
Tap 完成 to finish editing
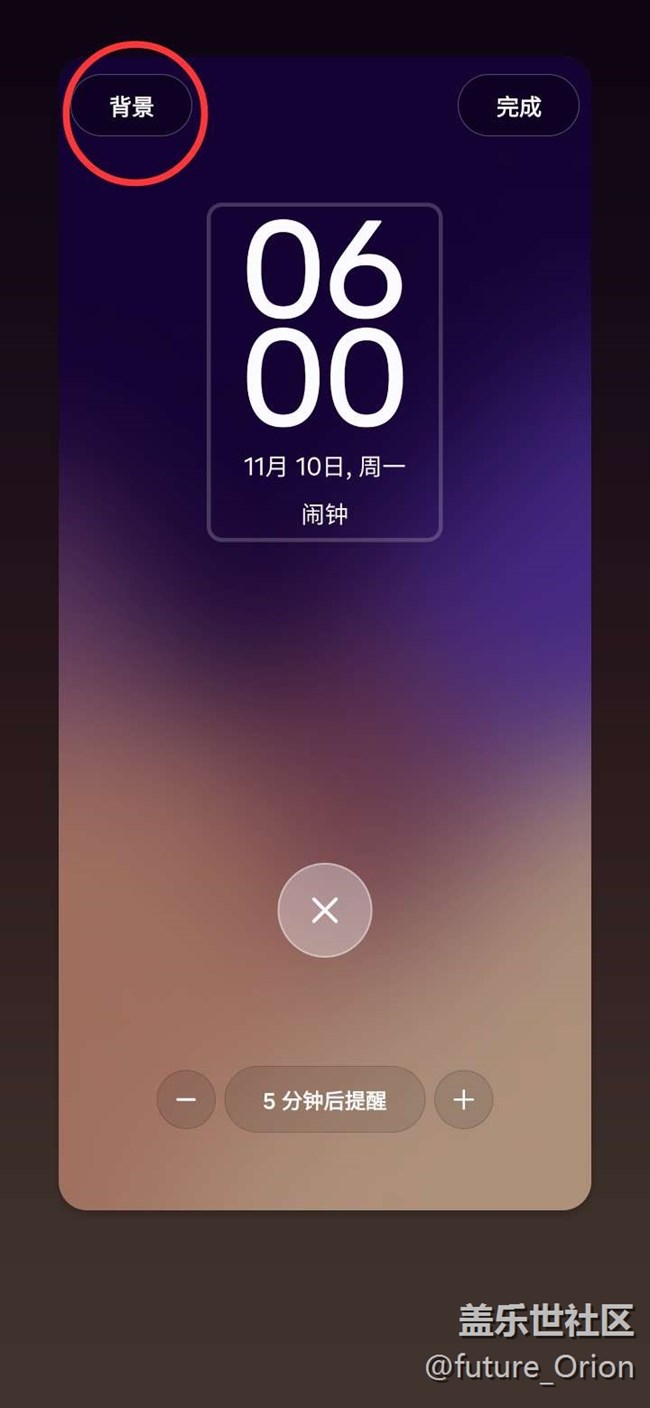(518, 106)
